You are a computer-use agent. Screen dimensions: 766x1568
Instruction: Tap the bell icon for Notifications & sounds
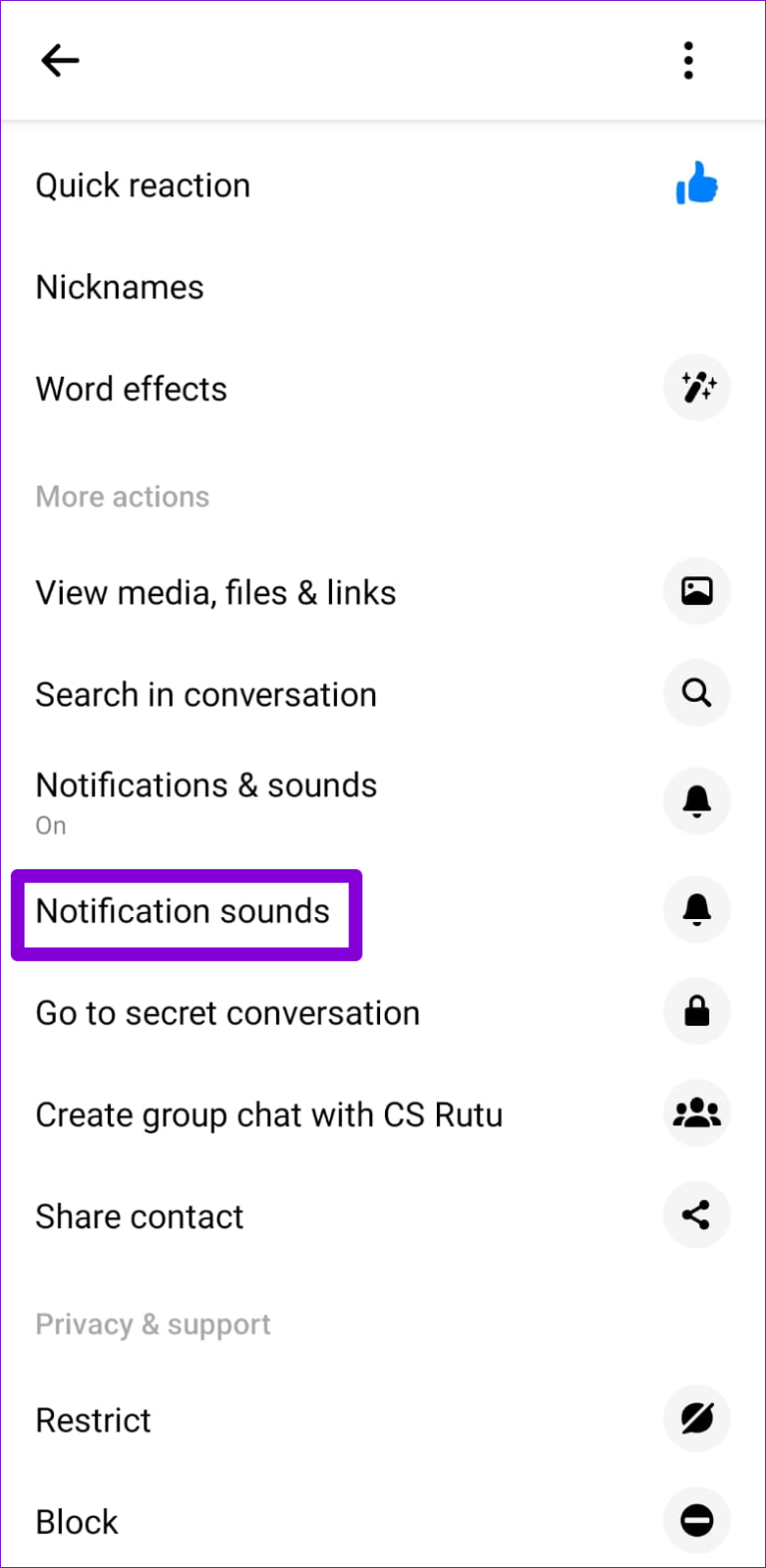pos(696,800)
